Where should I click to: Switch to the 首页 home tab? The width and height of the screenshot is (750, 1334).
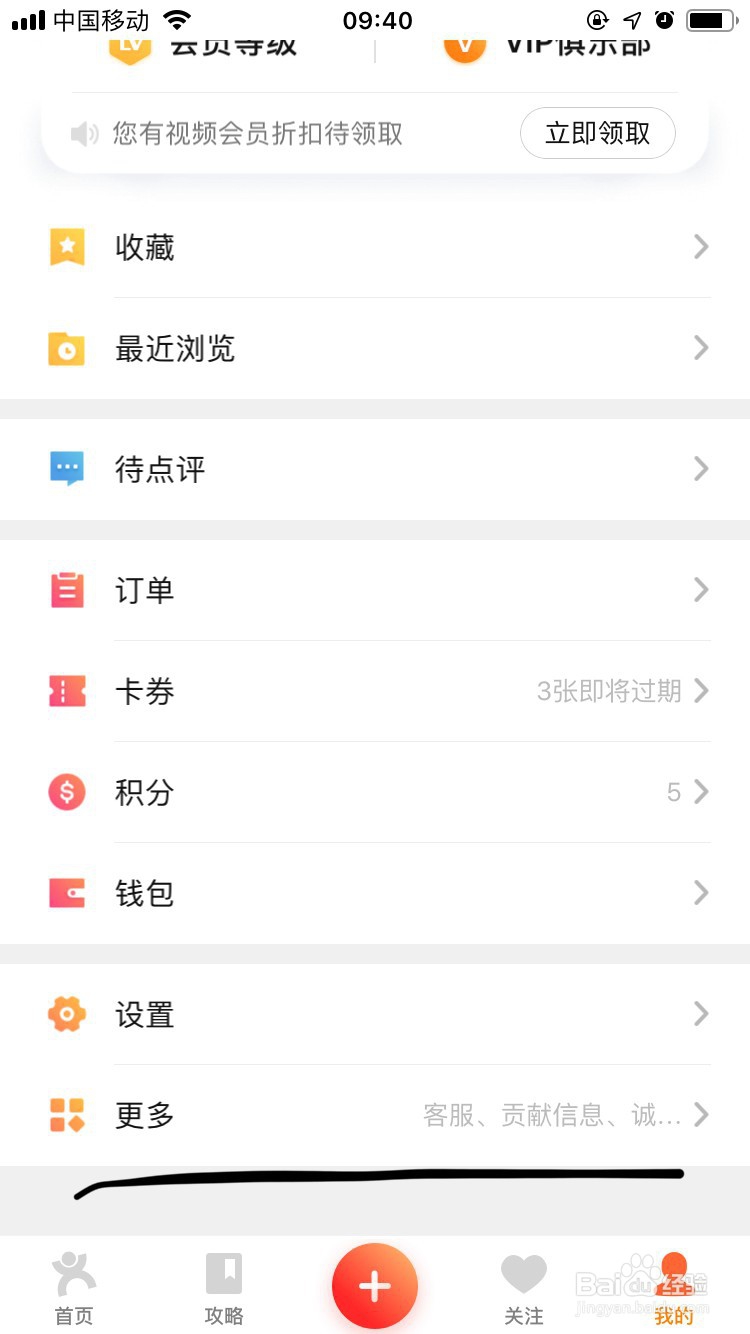74,1288
